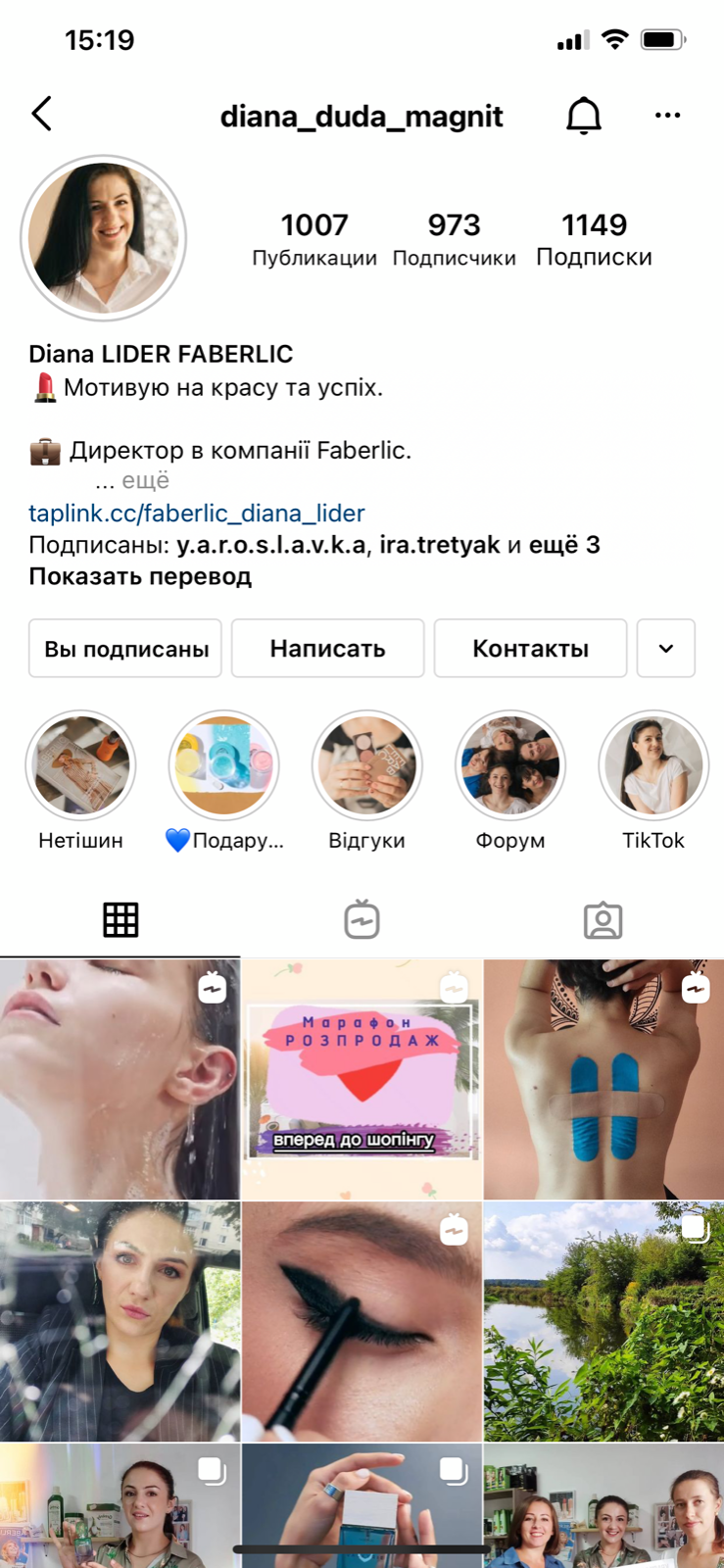Go back using the top arrow
Viewport: 724px width, 1568px height.
[42, 115]
